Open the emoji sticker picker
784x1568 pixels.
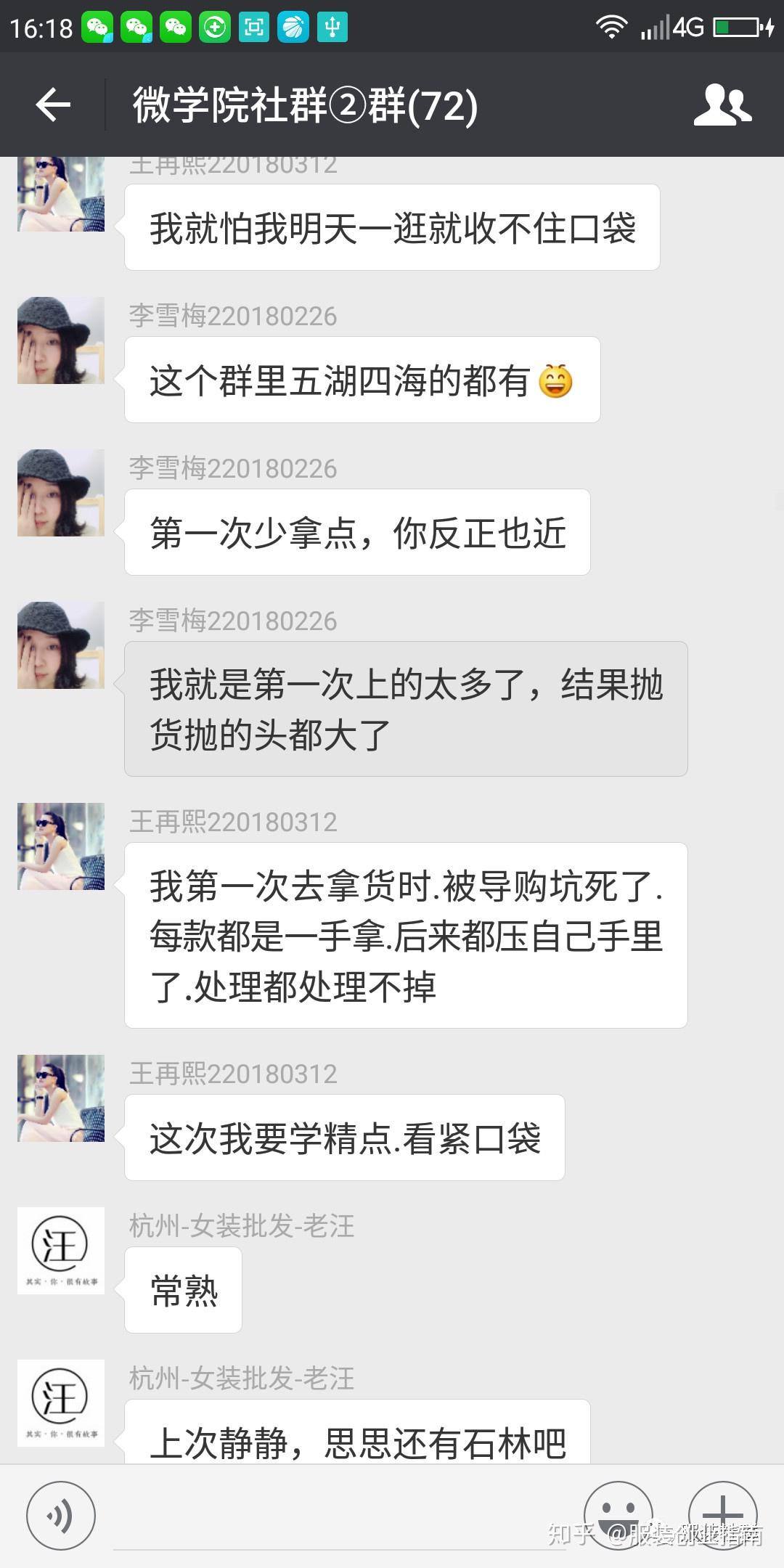[618, 1514]
